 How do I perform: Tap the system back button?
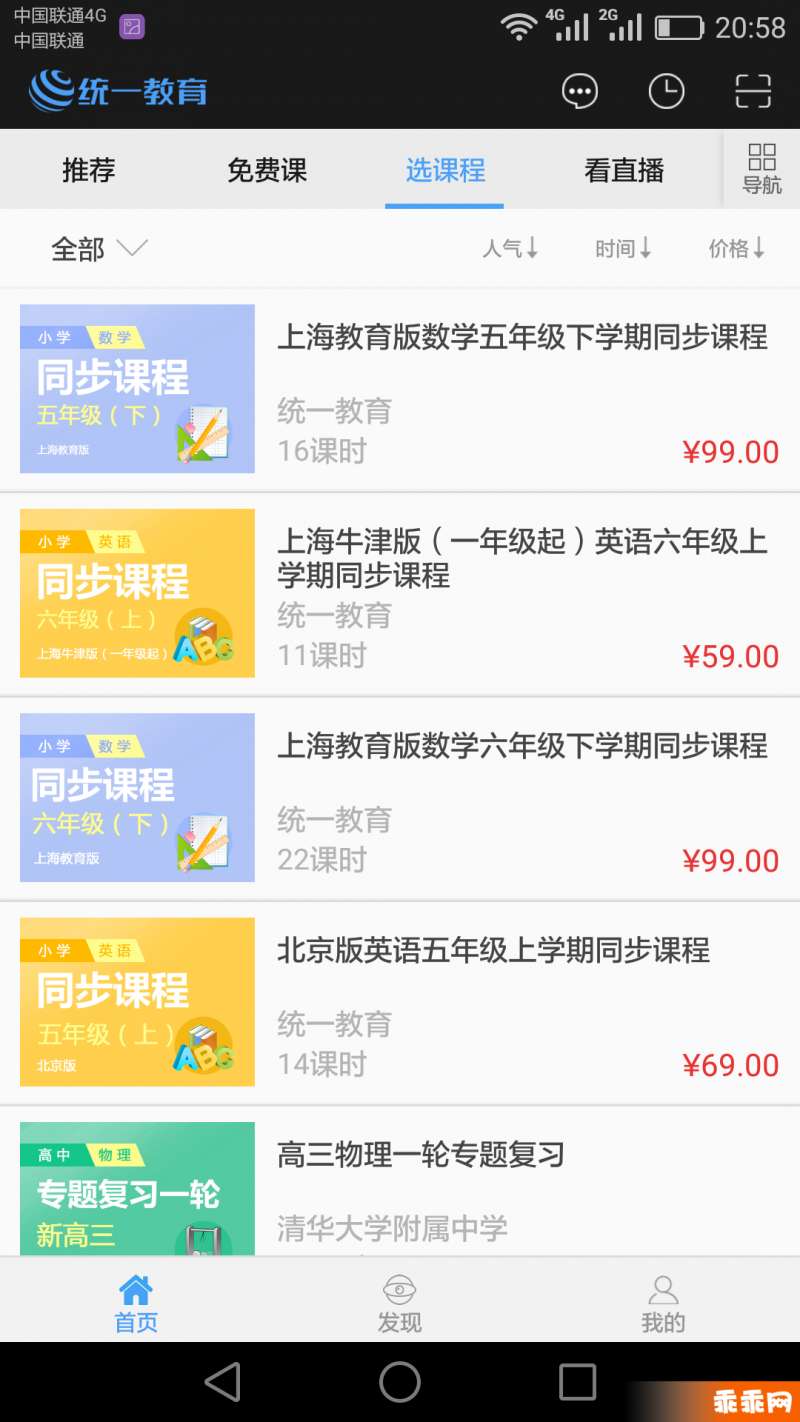222,1382
